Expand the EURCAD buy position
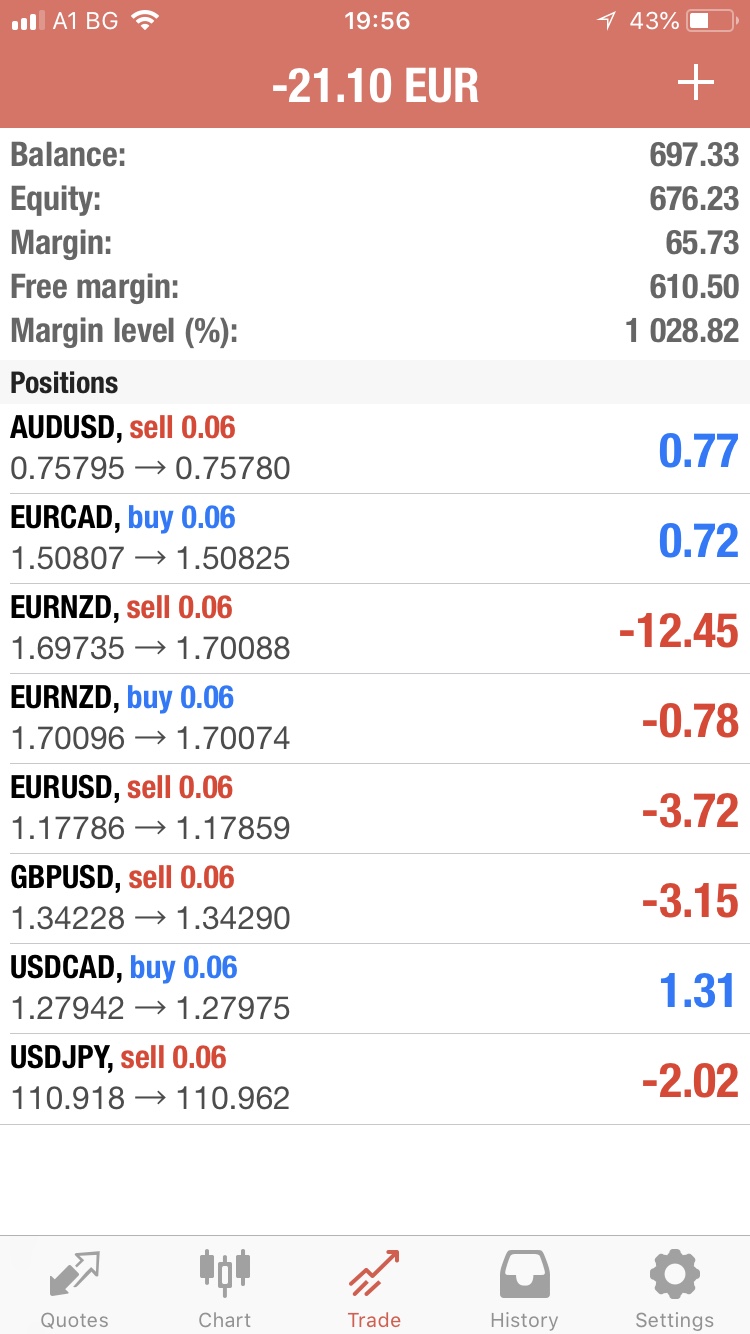This screenshot has height=1334, width=750. pos(375,539)
